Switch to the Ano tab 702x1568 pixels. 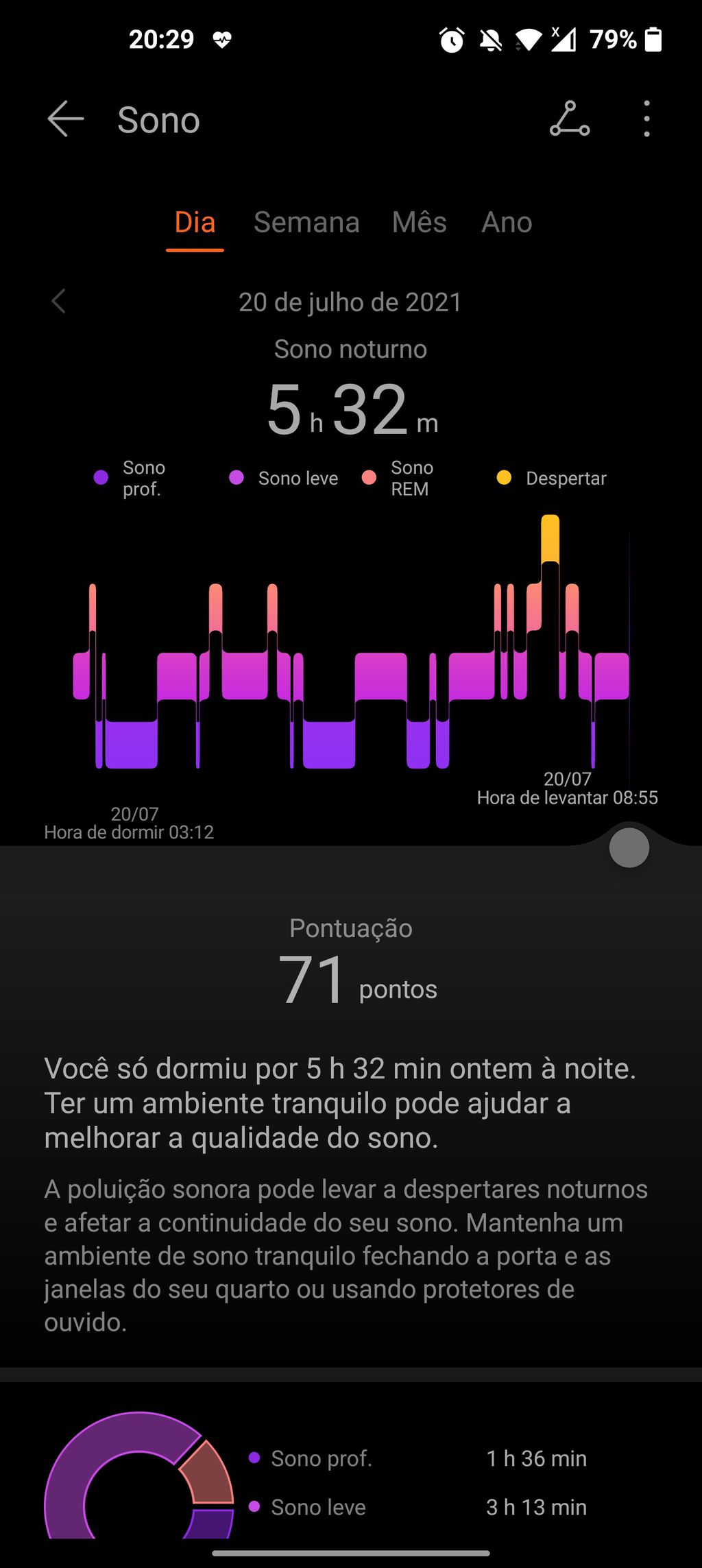point(507,223)
